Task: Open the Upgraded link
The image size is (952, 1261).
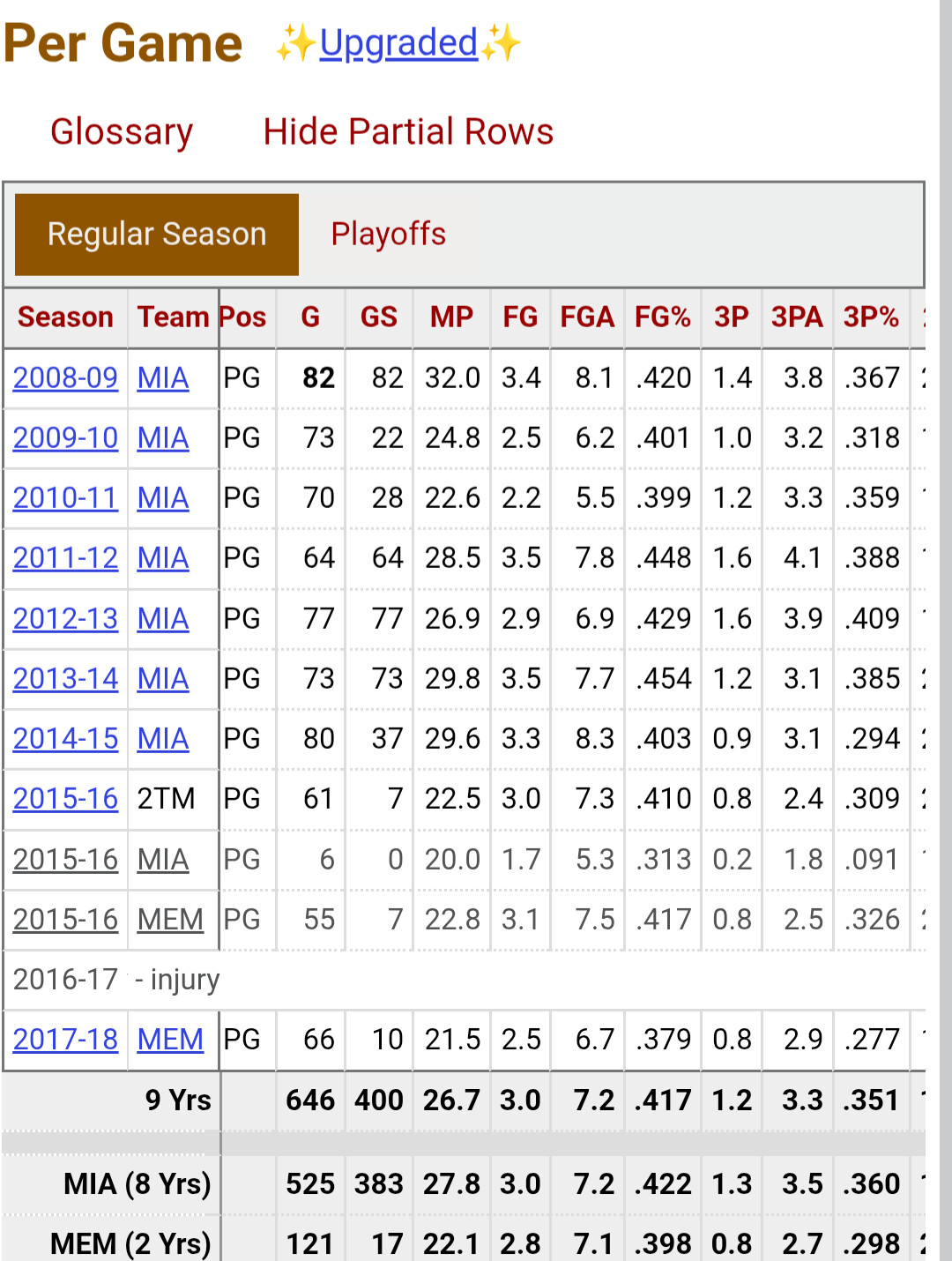Action: point(398,43)
